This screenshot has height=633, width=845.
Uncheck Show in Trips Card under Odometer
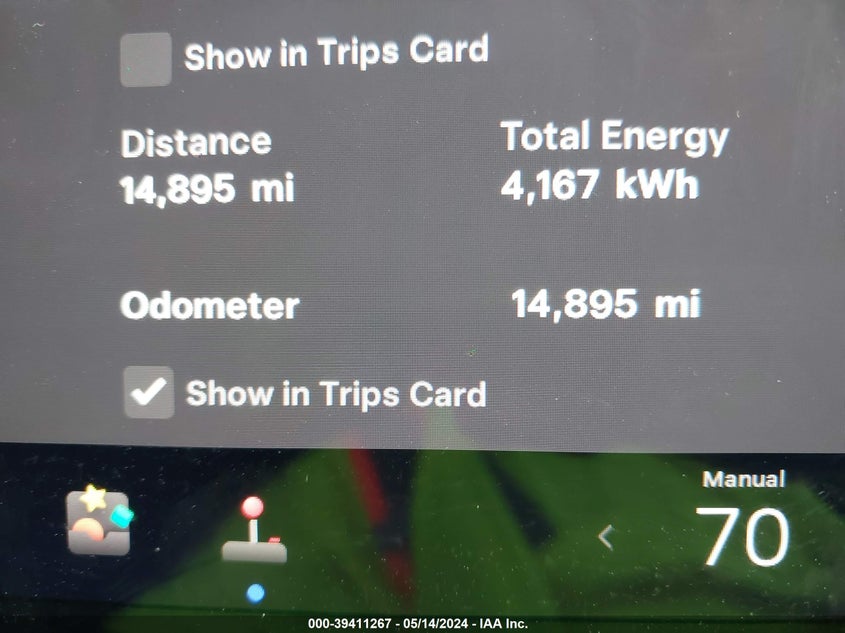pos(149,392)
